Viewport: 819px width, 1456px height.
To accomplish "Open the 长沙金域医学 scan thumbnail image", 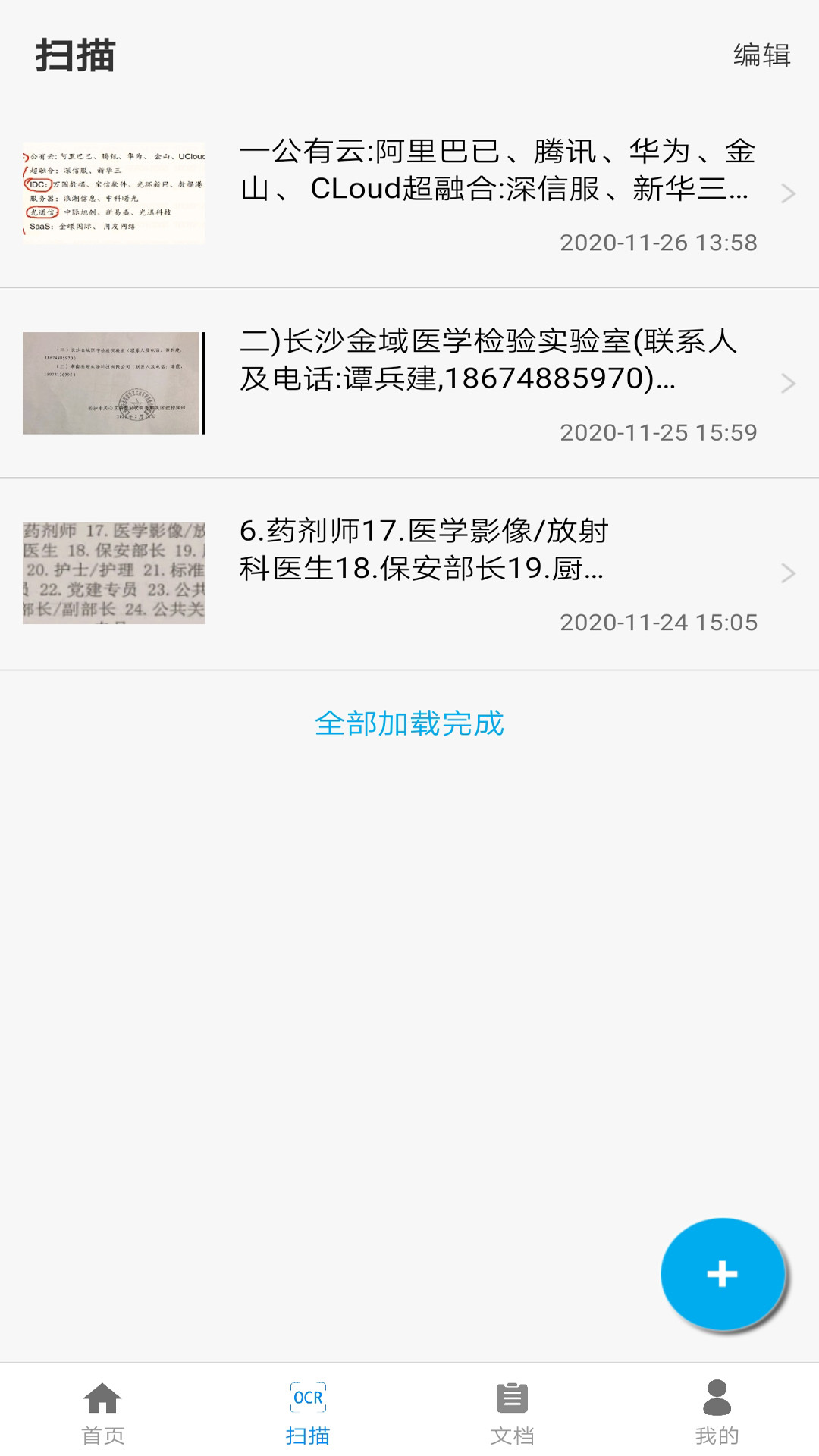I will tap(111, 381).
